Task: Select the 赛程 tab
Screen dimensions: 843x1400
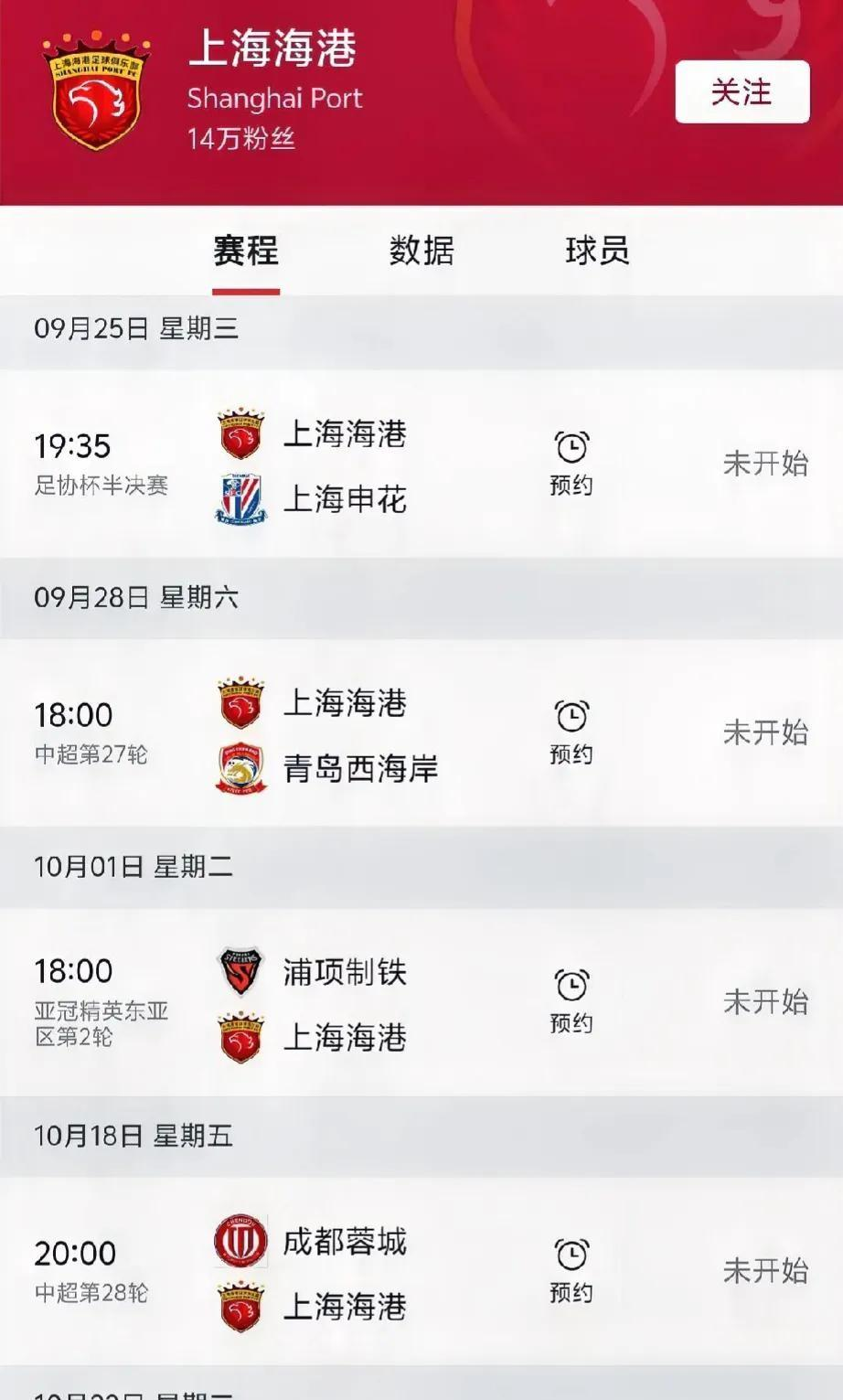Action: (x=246, y=251)
